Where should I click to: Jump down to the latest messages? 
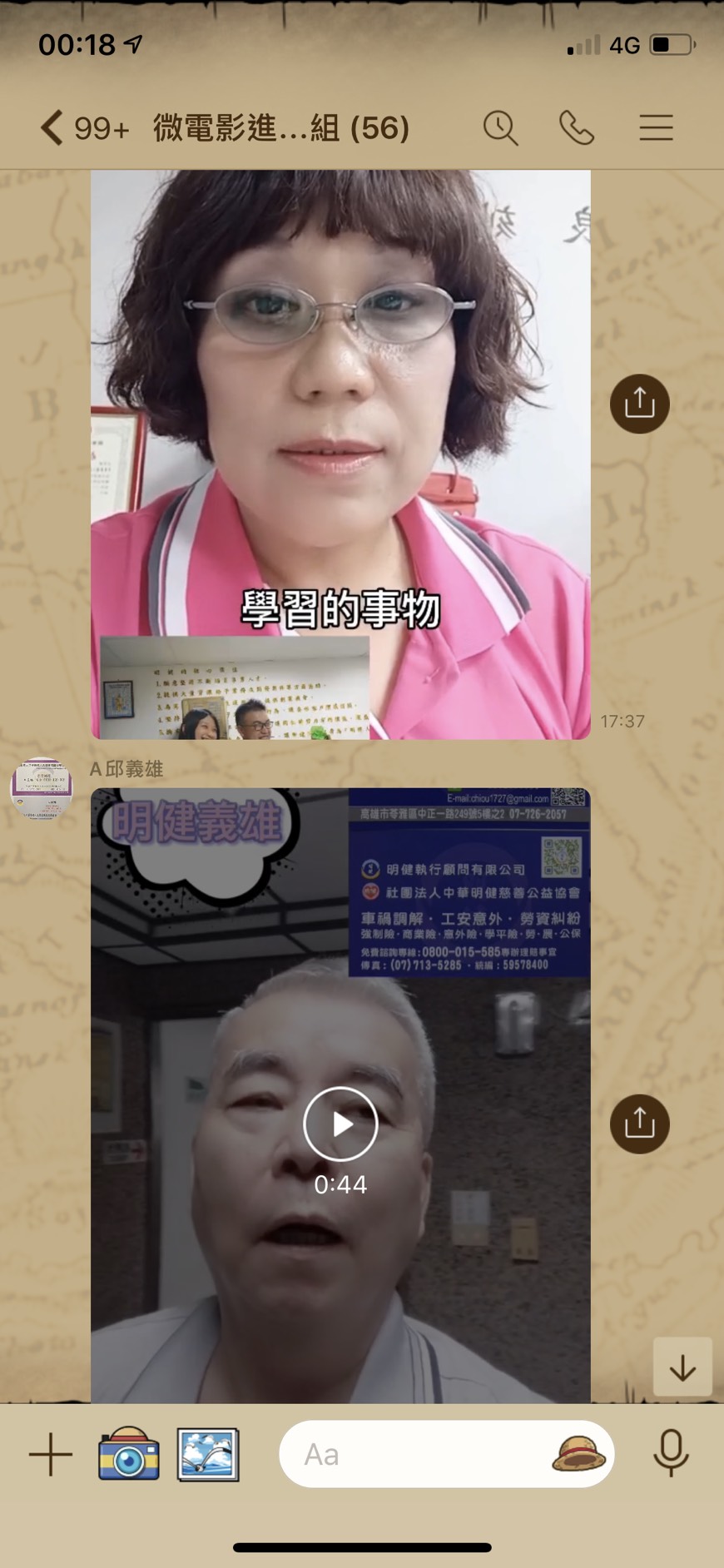[x=682, y=1367]
